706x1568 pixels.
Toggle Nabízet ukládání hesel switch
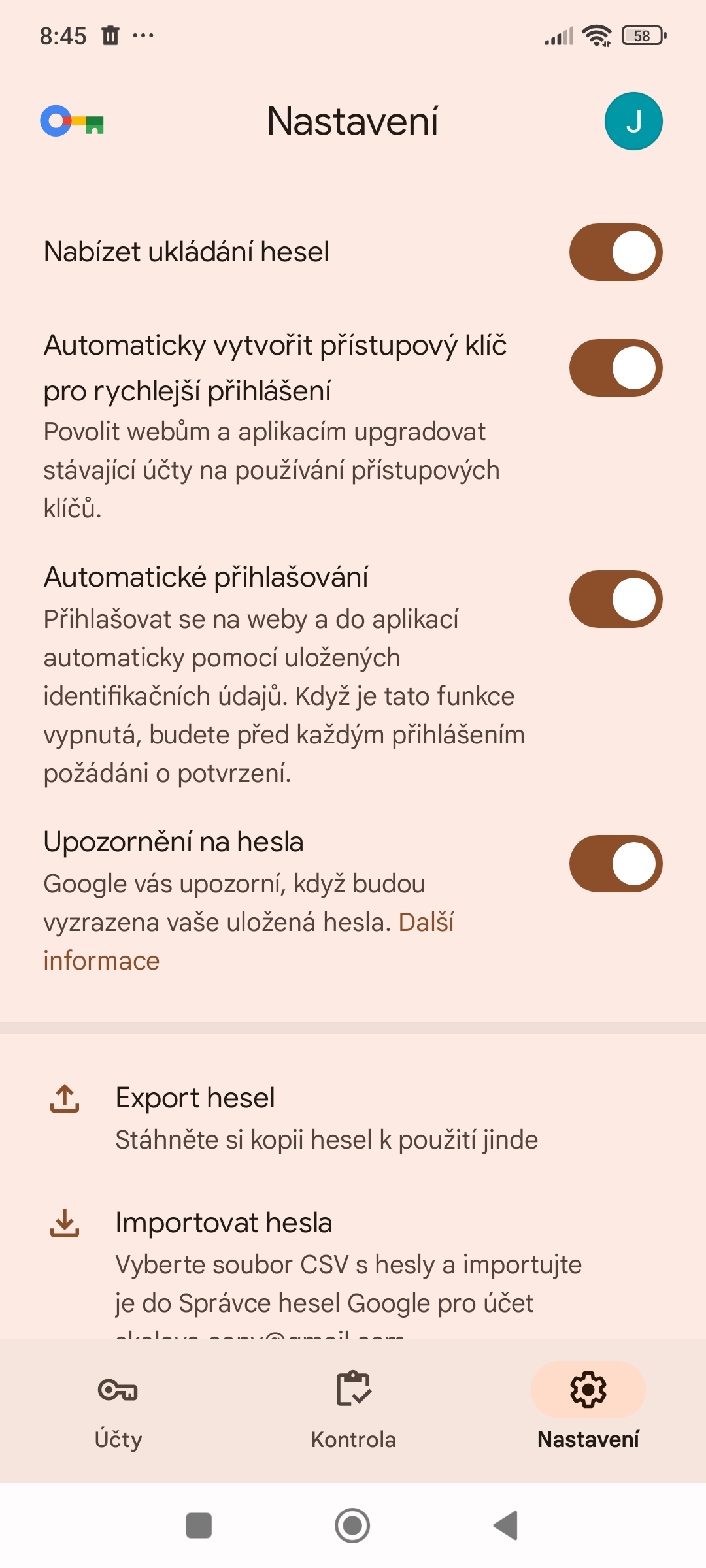[616, 252]
